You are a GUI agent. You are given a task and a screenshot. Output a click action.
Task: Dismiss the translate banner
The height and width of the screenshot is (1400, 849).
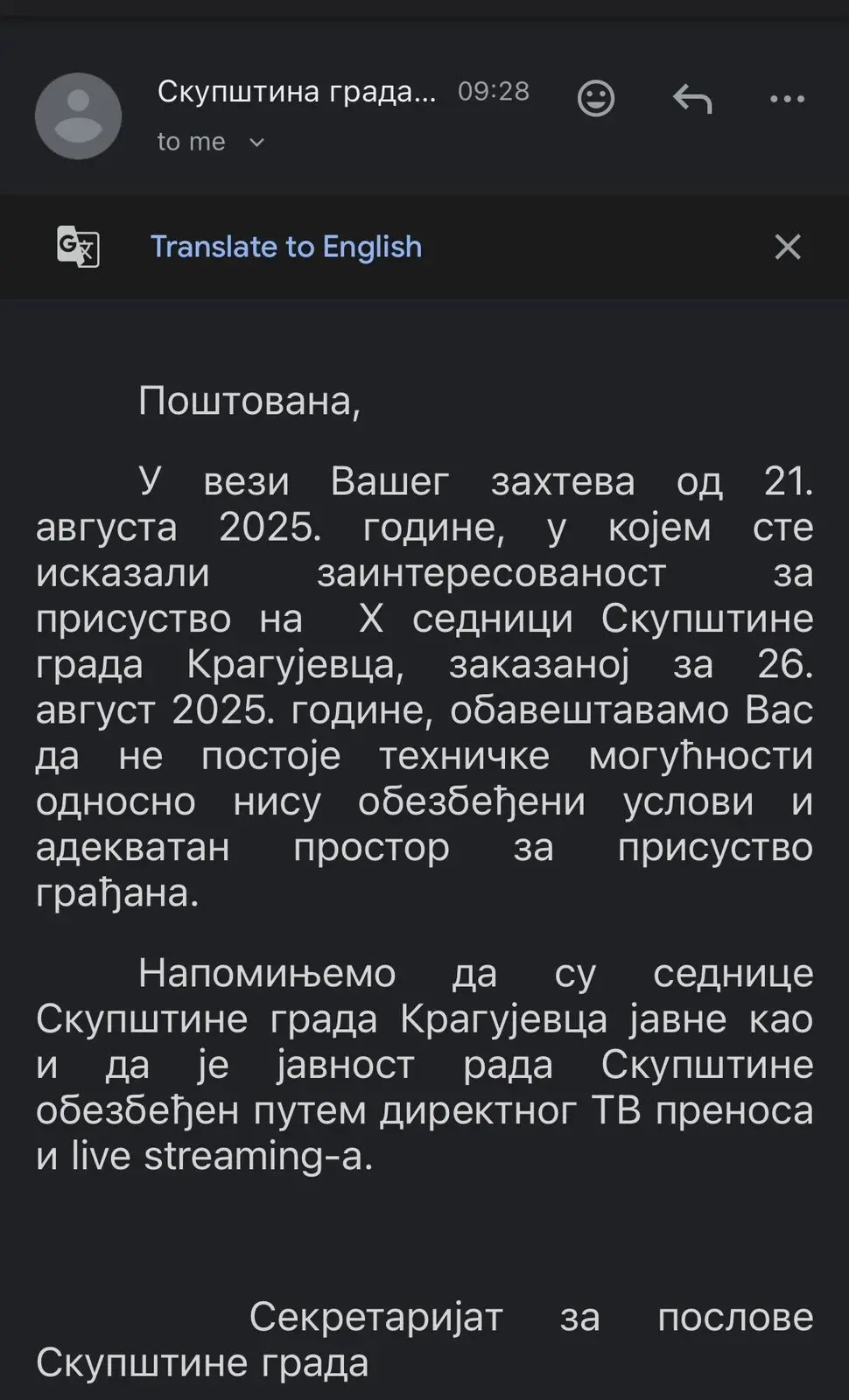coord(787,247)
